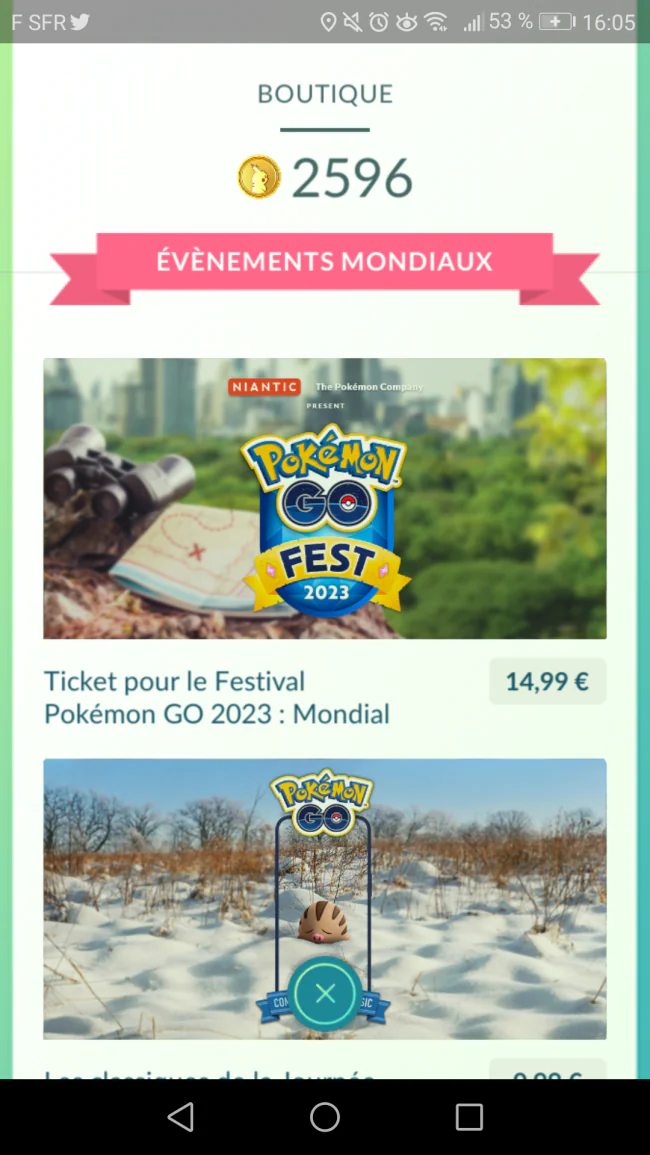Screen dimensions: 650x1155
Task: Tap the system home button
Action: [x=325, y=1117]
